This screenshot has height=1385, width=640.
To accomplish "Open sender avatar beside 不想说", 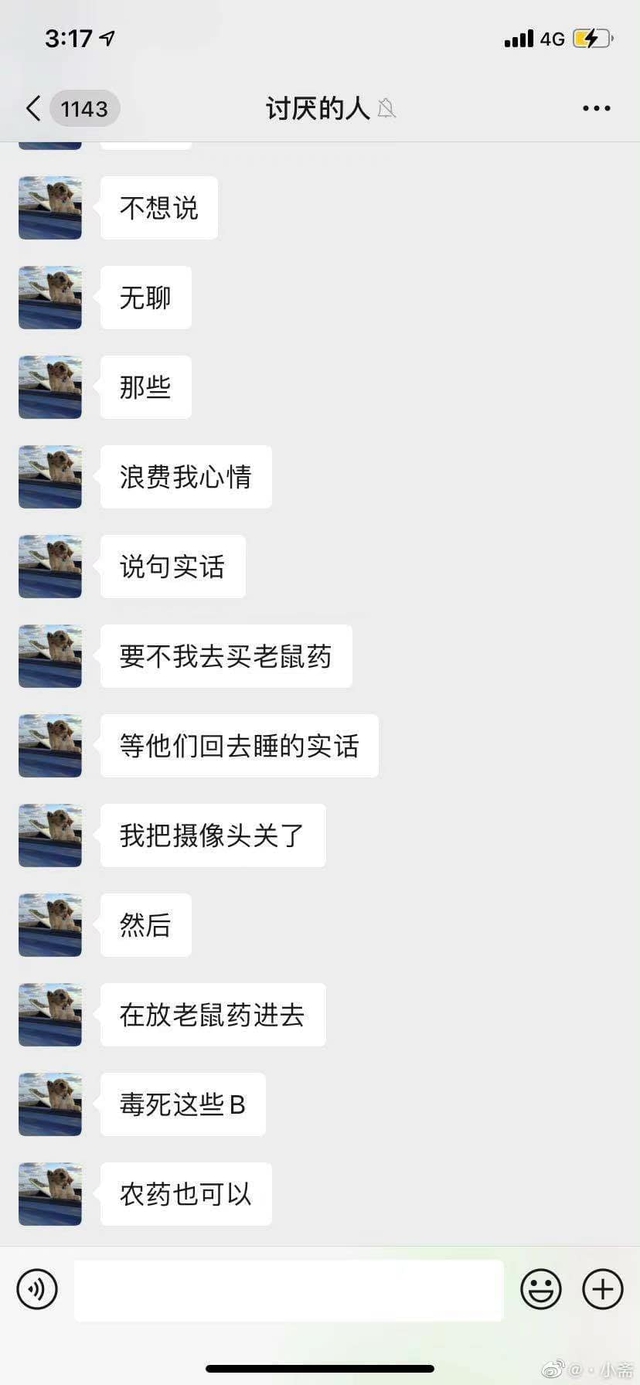I will pos(50,208).
